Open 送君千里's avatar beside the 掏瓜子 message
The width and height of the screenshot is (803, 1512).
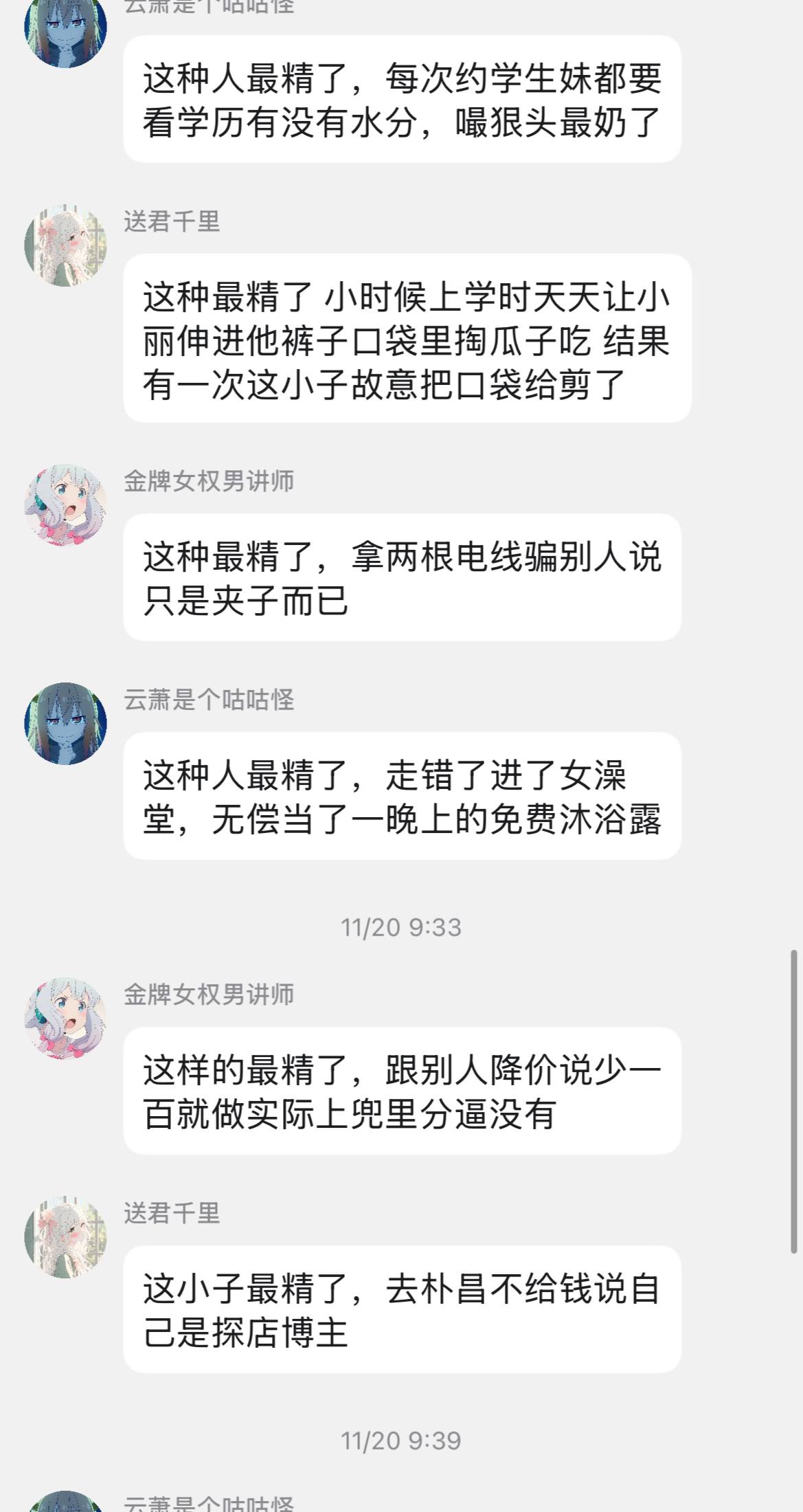click(x=65, y=245)
